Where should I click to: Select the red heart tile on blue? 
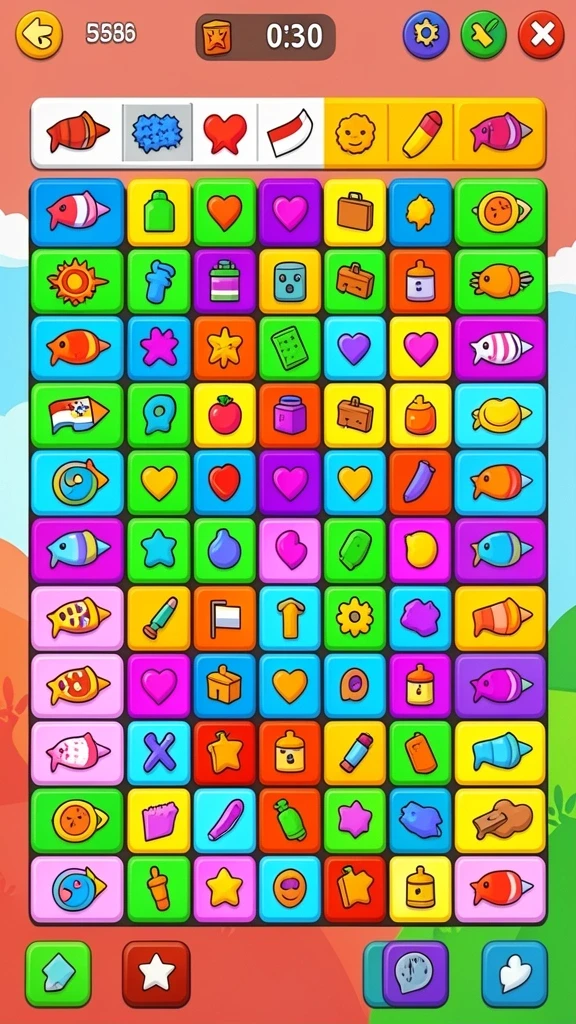tap(225, 482)
